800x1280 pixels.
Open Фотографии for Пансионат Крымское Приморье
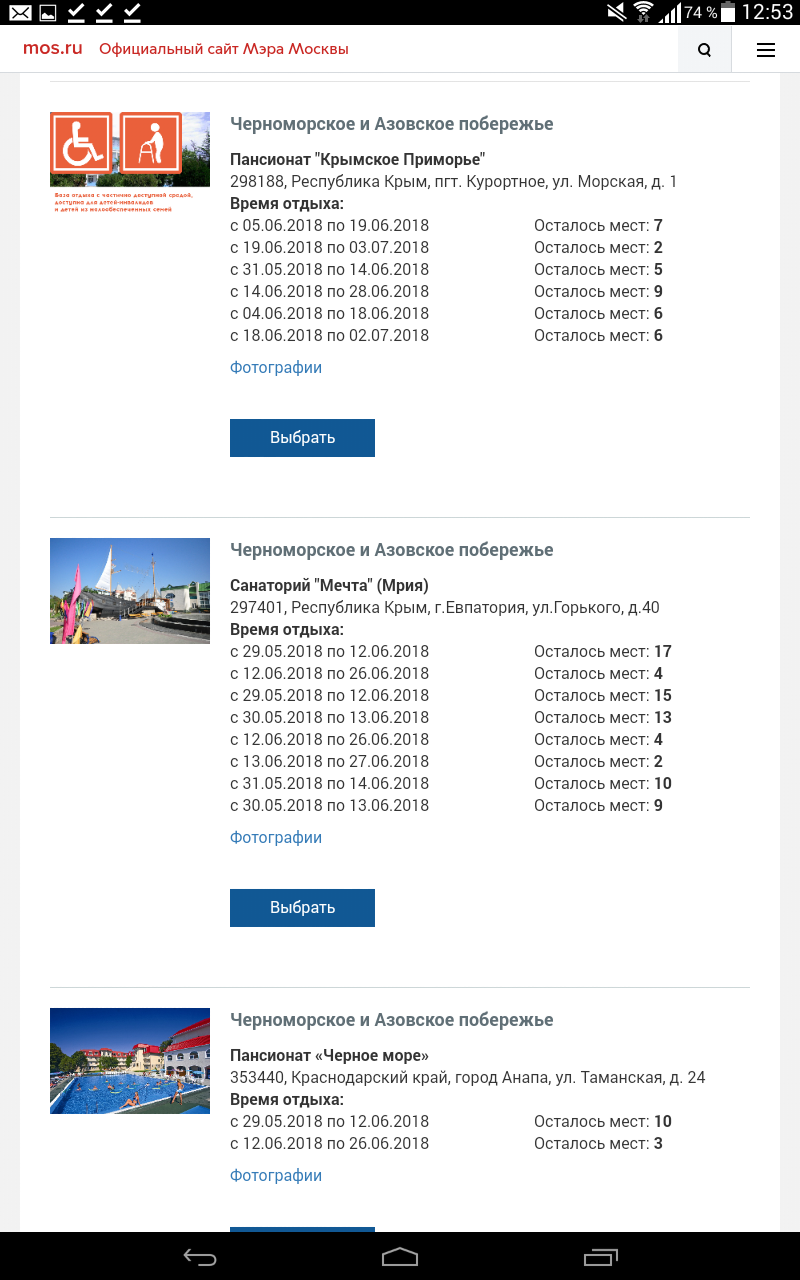(276, 367)
